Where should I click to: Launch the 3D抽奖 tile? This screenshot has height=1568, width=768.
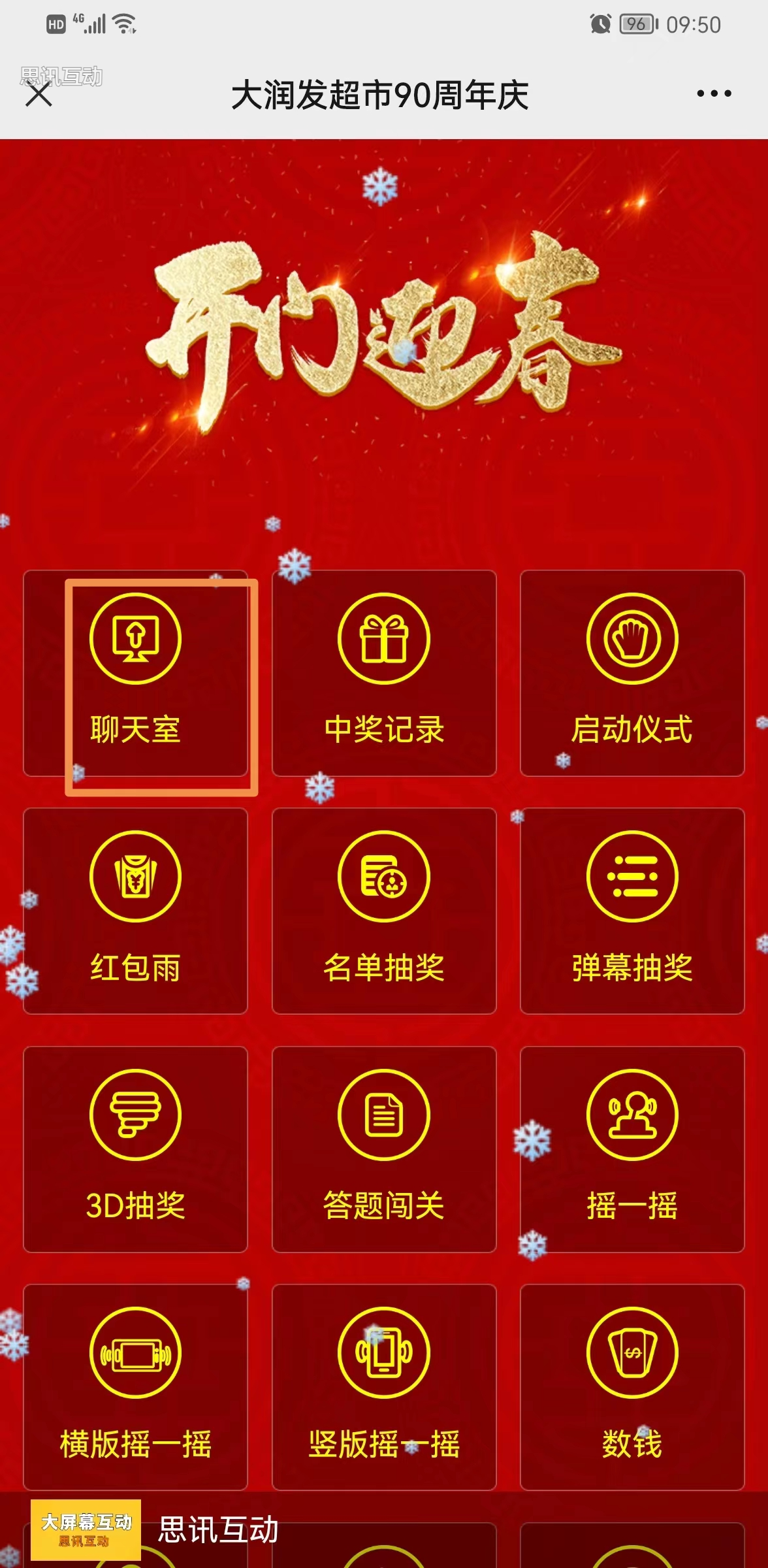[136, 1149]
